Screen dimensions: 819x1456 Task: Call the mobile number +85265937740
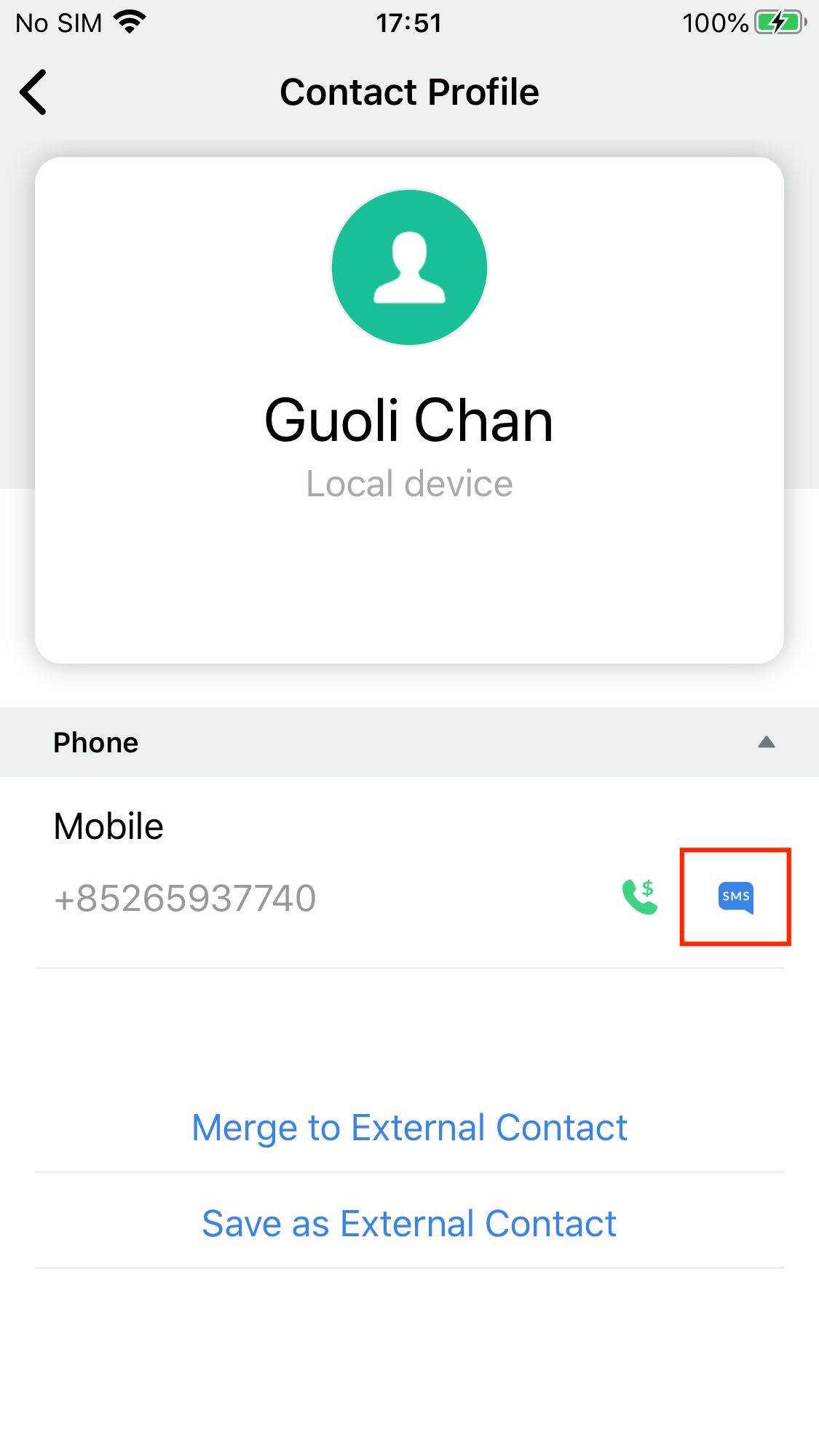640,897
